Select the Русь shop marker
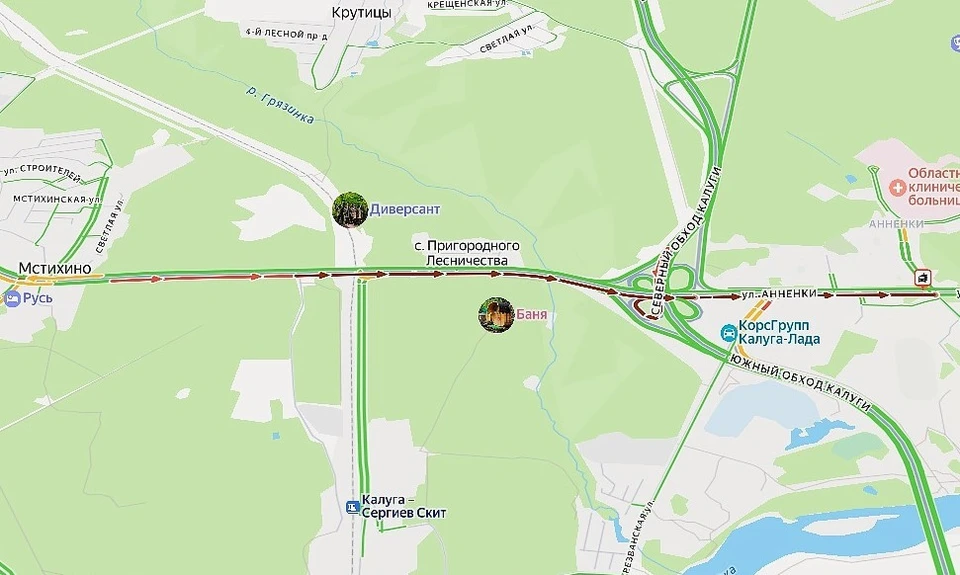The width and height of the screenshot is (960, 575). pyautogui.click(x=13, y=298)
